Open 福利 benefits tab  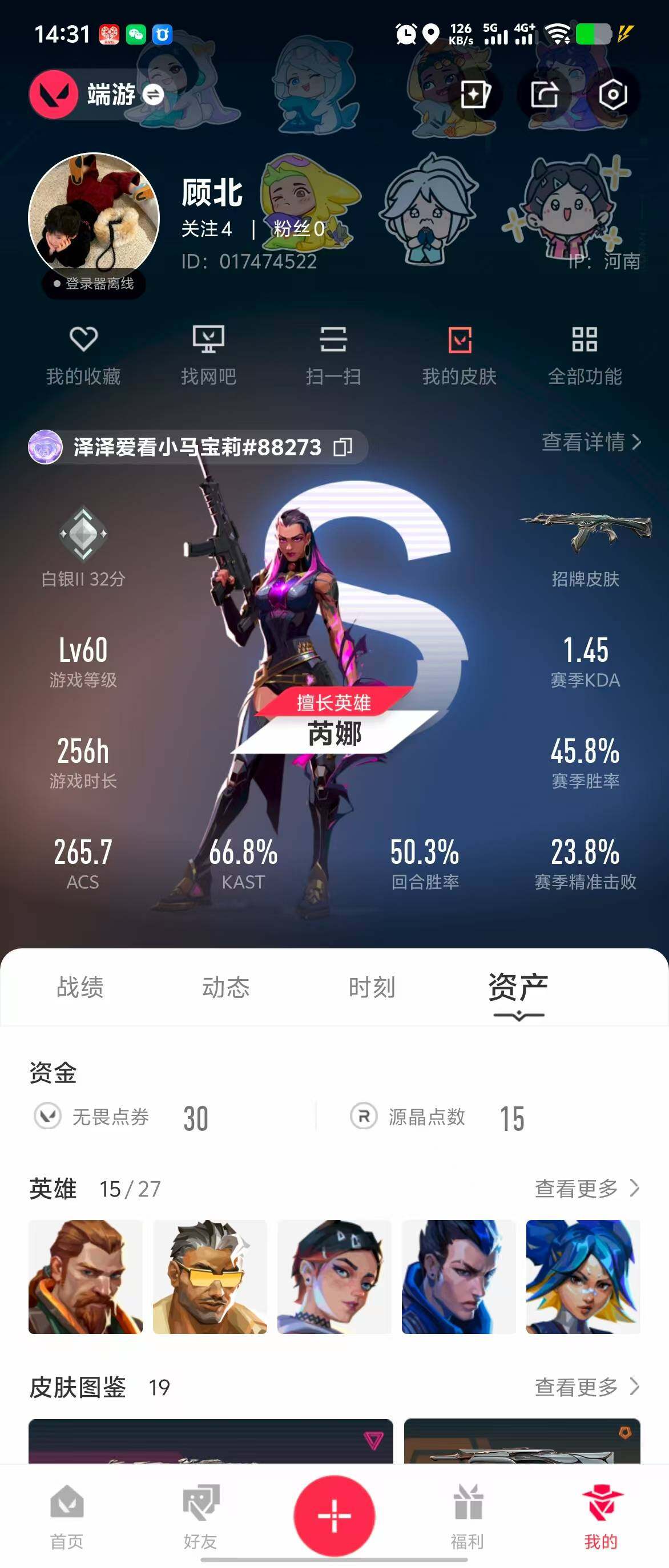(468, 1516)
